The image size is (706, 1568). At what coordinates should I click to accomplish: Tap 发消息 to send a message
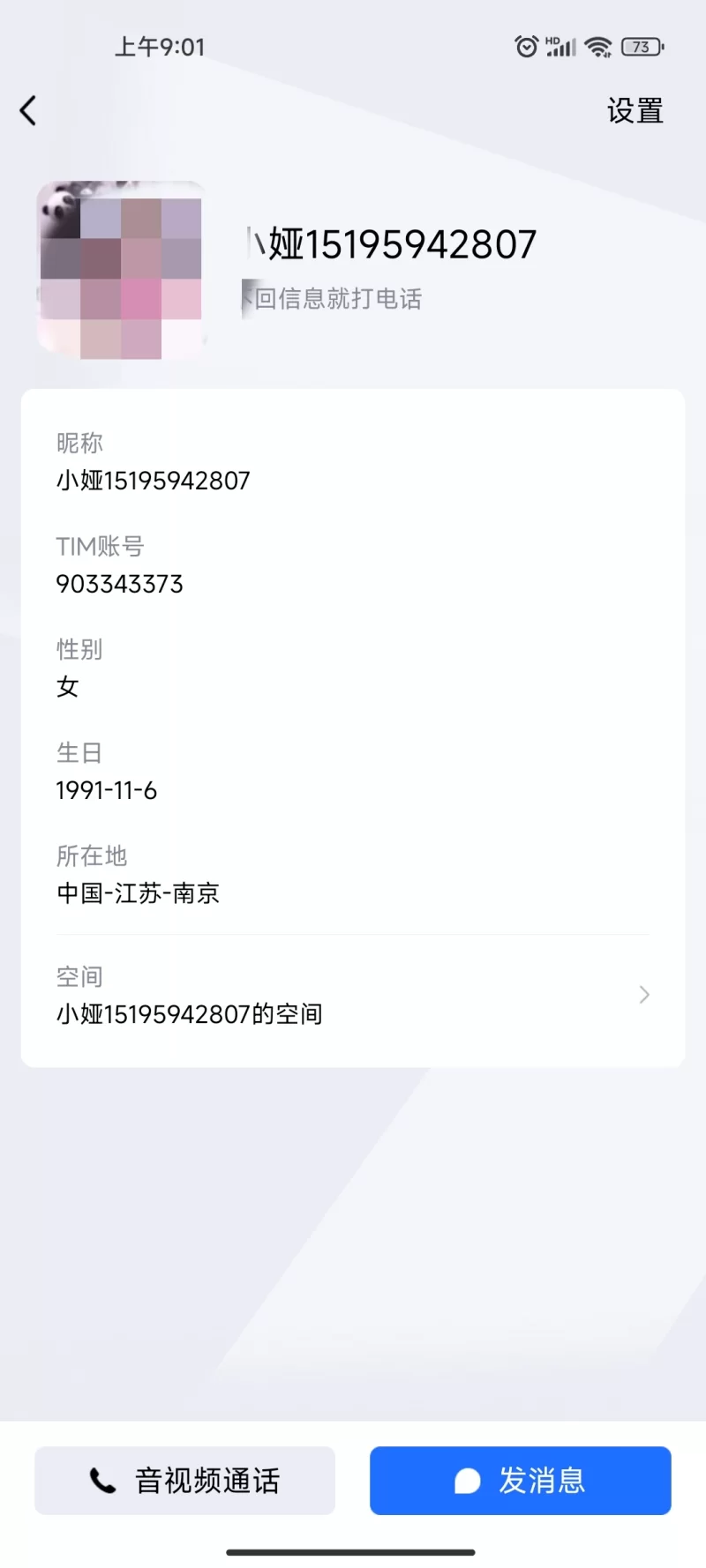(520, 1481)
